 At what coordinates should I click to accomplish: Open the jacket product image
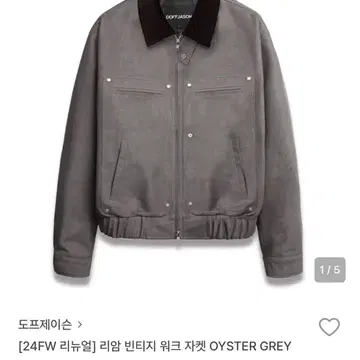click(178, 138)
